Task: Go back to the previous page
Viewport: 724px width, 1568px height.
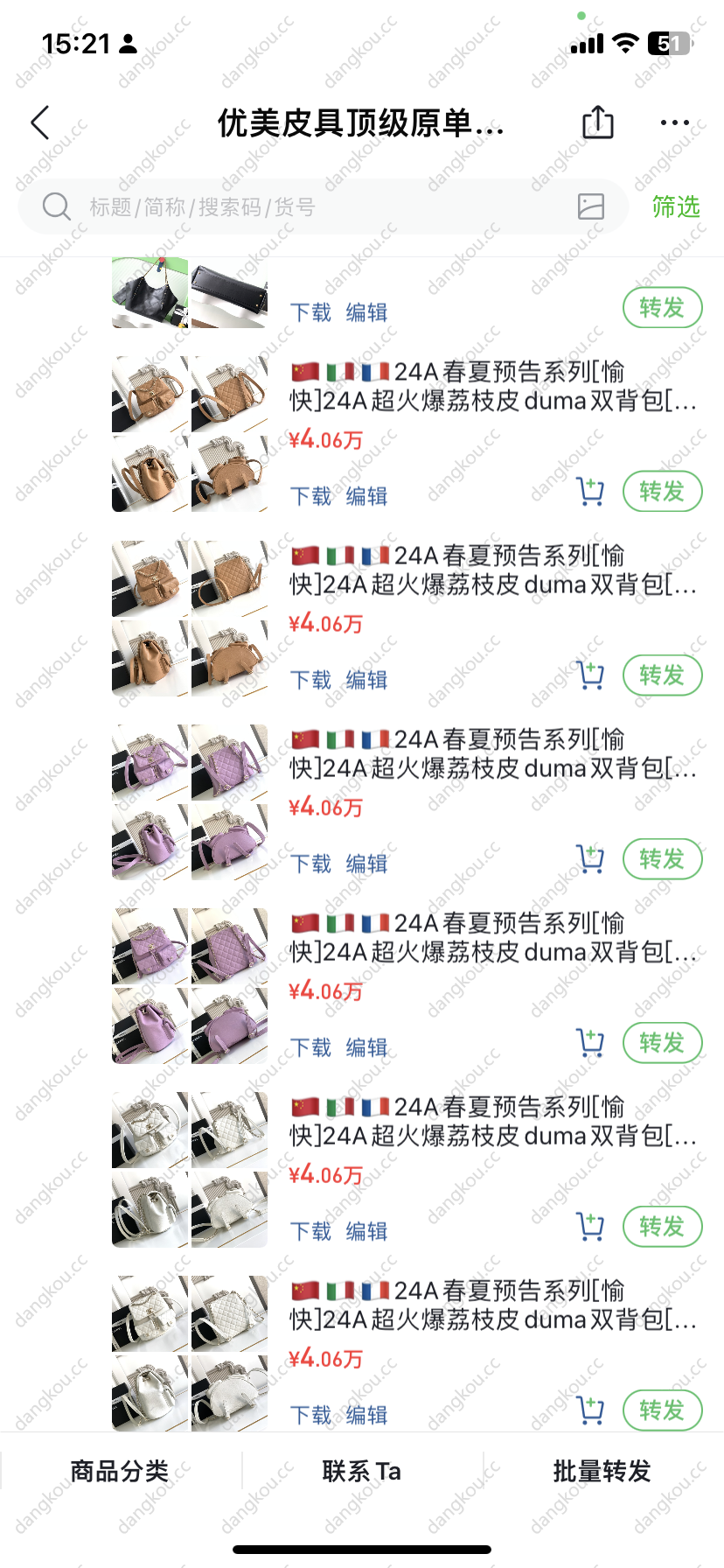Action: [40, 123]
